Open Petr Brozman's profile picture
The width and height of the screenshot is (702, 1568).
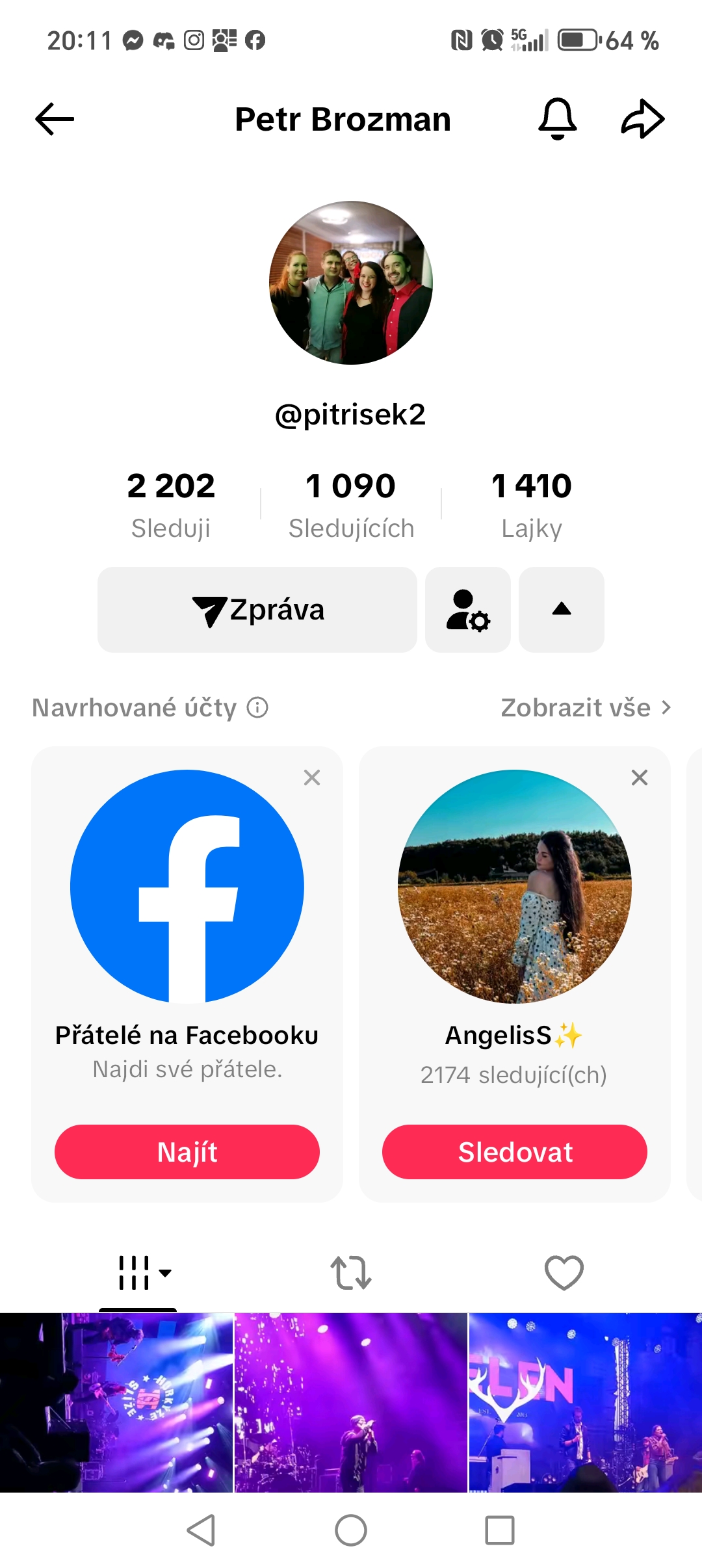pos(351,283)
